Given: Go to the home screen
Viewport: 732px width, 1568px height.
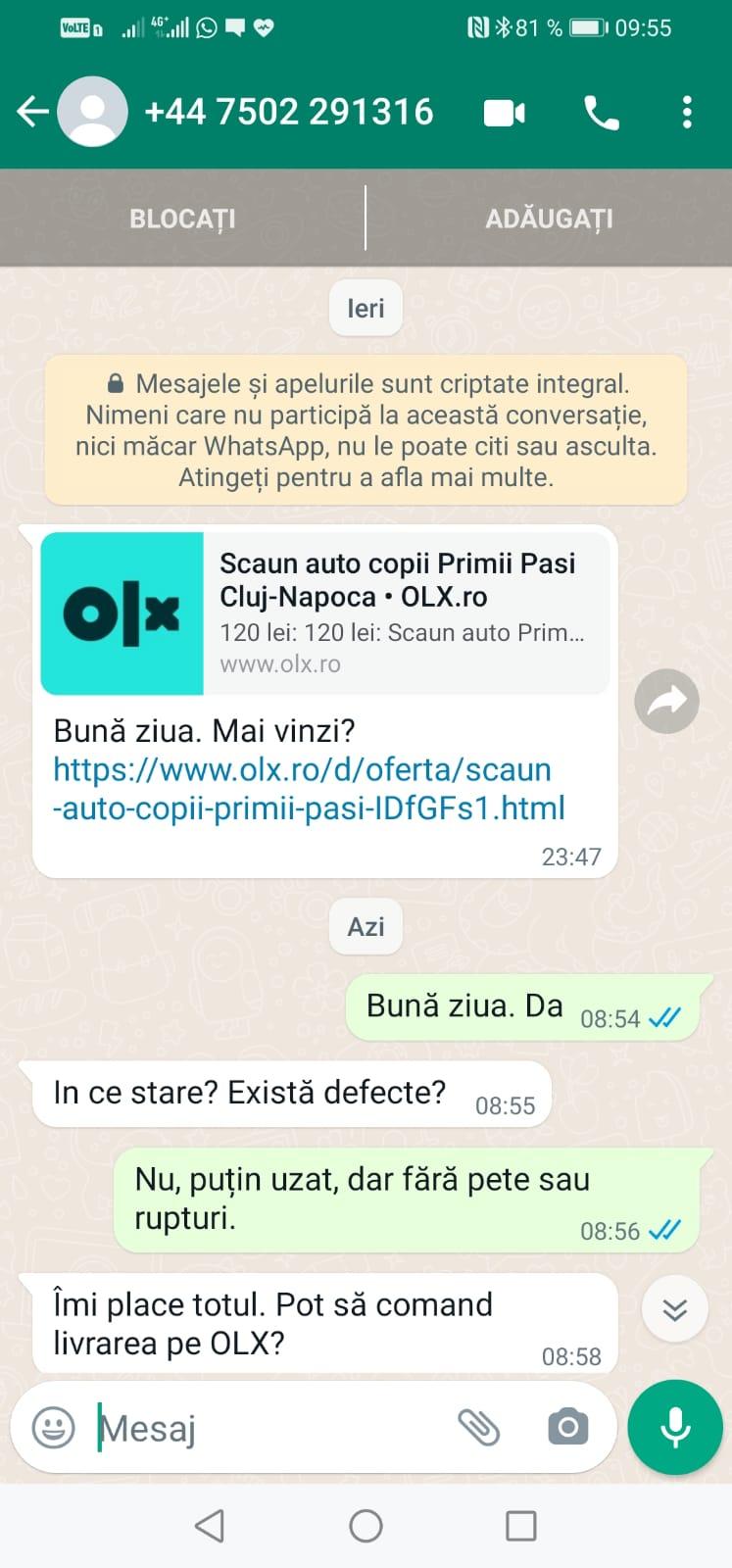Looking at the screenshot, I should tap(366, 1526).
